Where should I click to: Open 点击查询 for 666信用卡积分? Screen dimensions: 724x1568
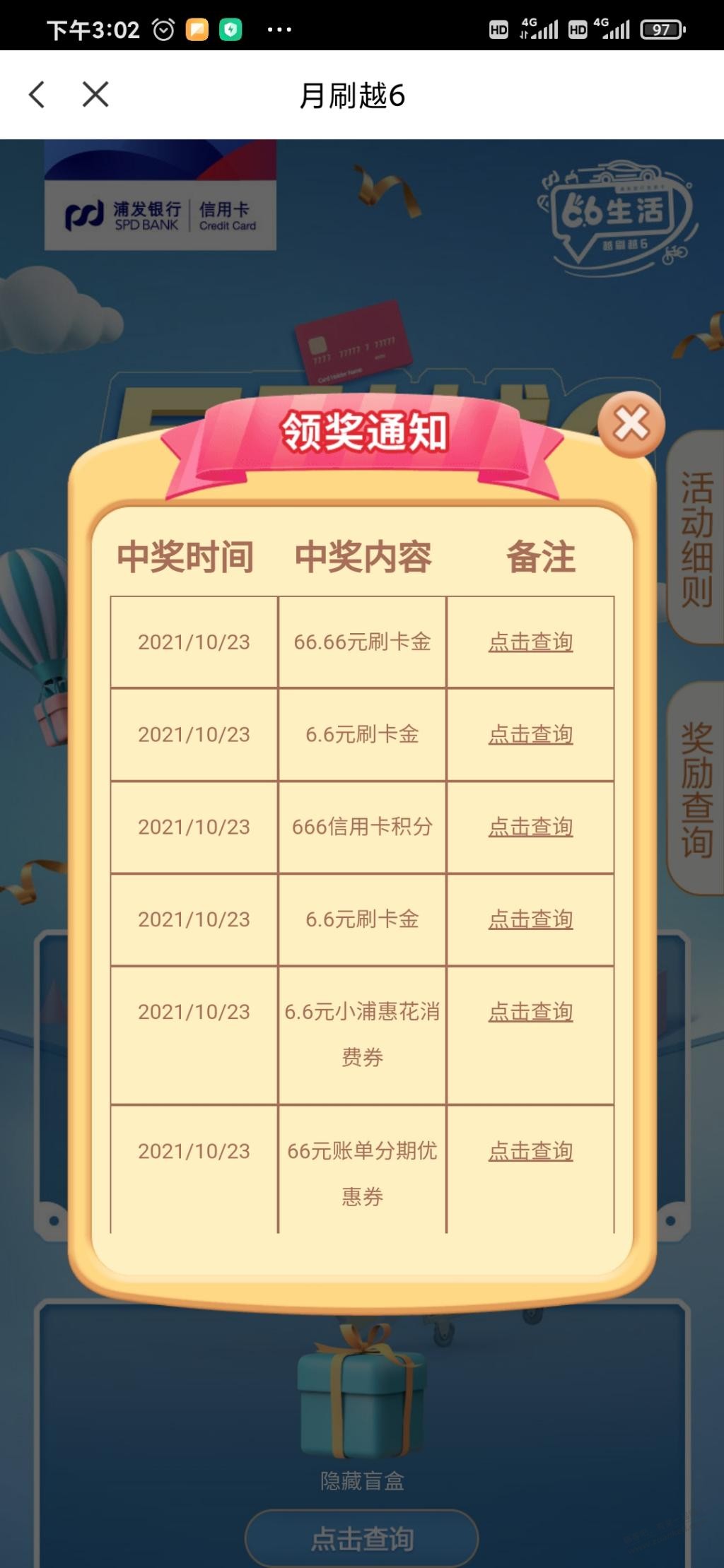pos(530,827)
